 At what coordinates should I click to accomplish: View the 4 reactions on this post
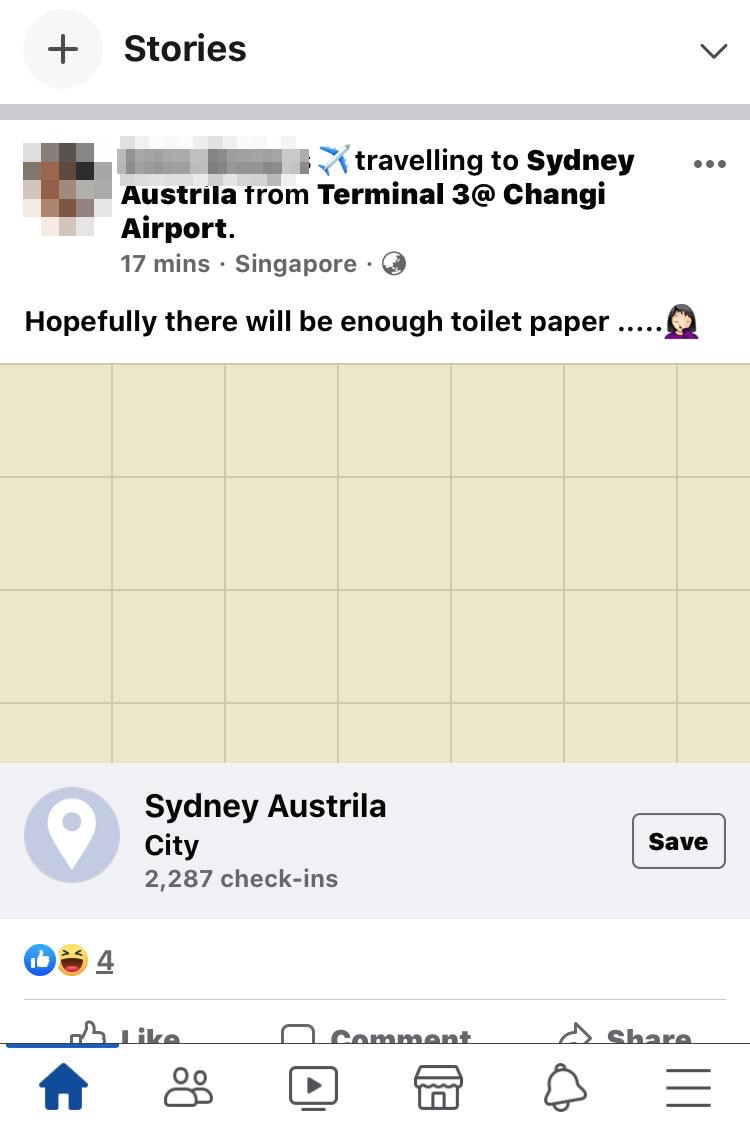point(104,961)
